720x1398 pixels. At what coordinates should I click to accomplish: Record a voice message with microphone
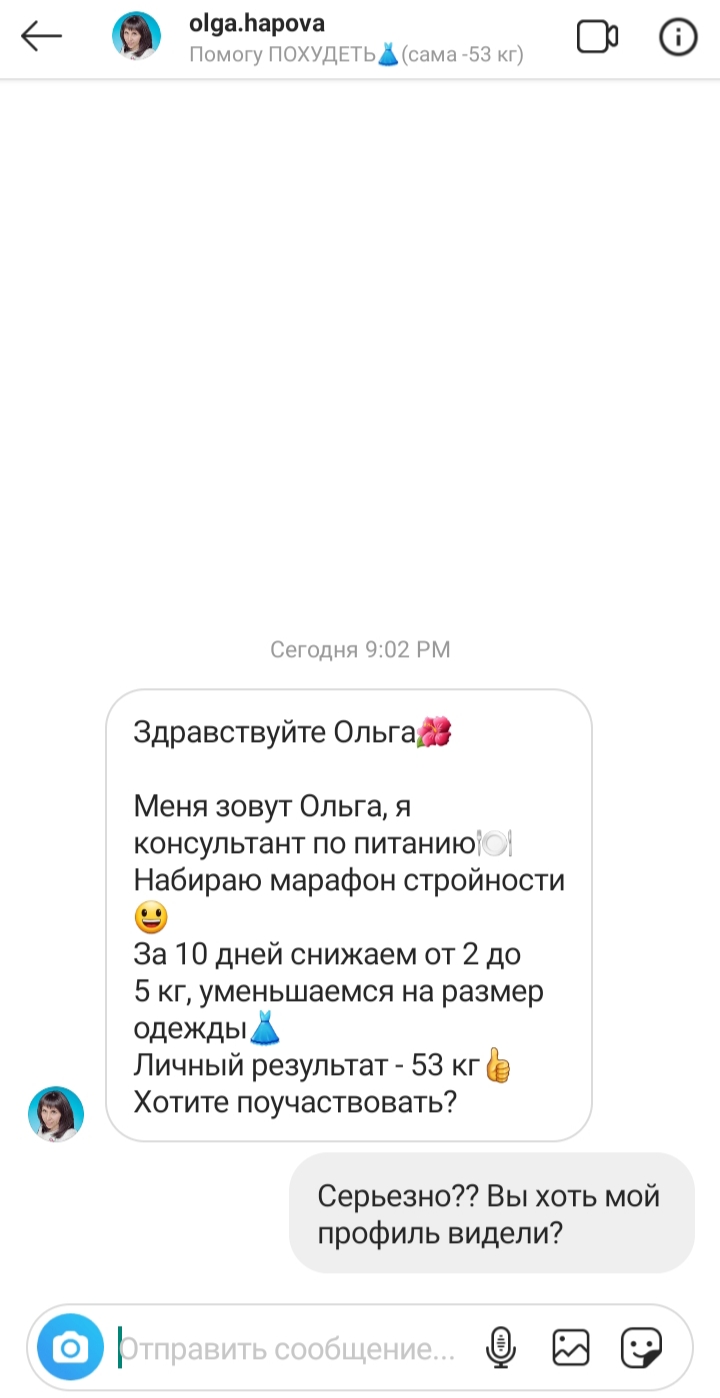pos(500,1348)
